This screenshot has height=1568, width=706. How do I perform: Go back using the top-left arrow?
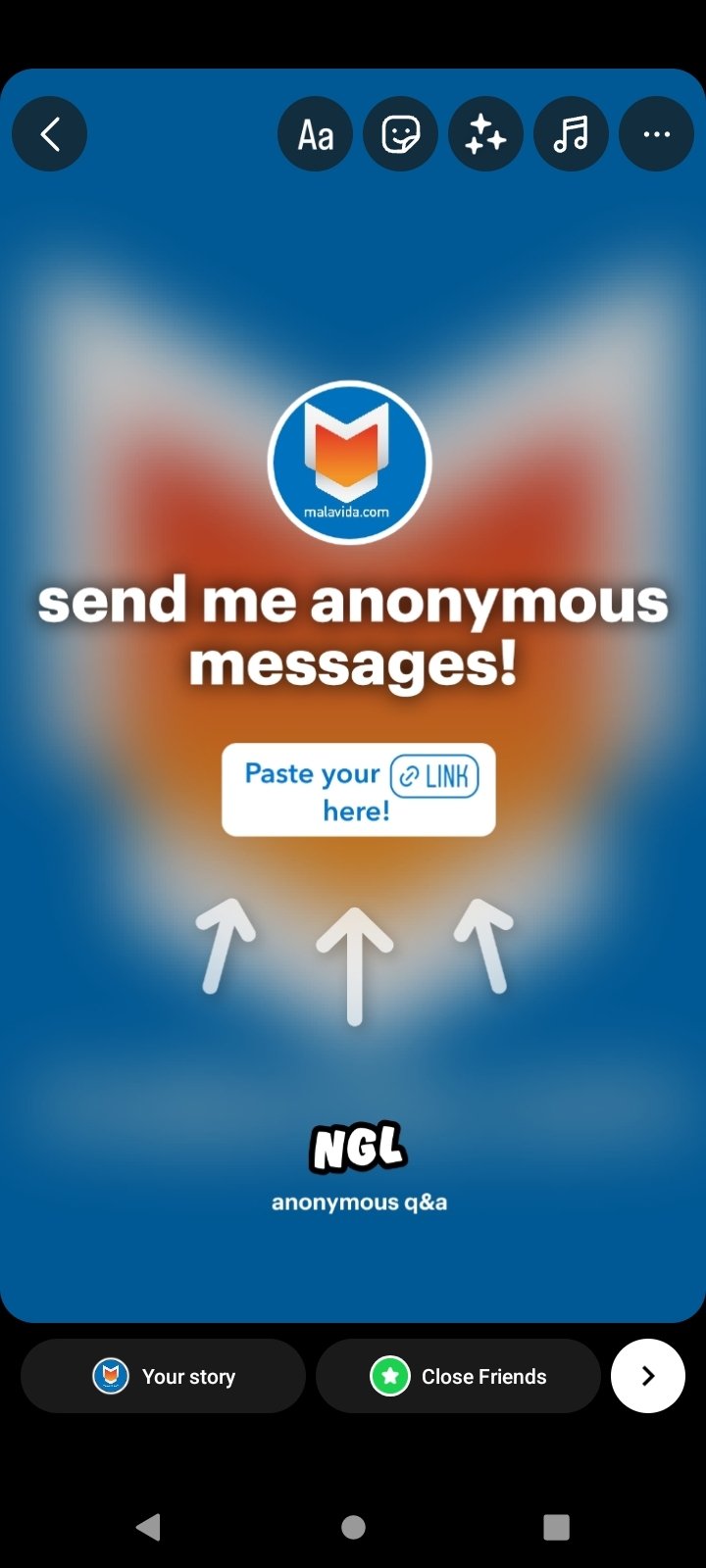click(49, 134)
